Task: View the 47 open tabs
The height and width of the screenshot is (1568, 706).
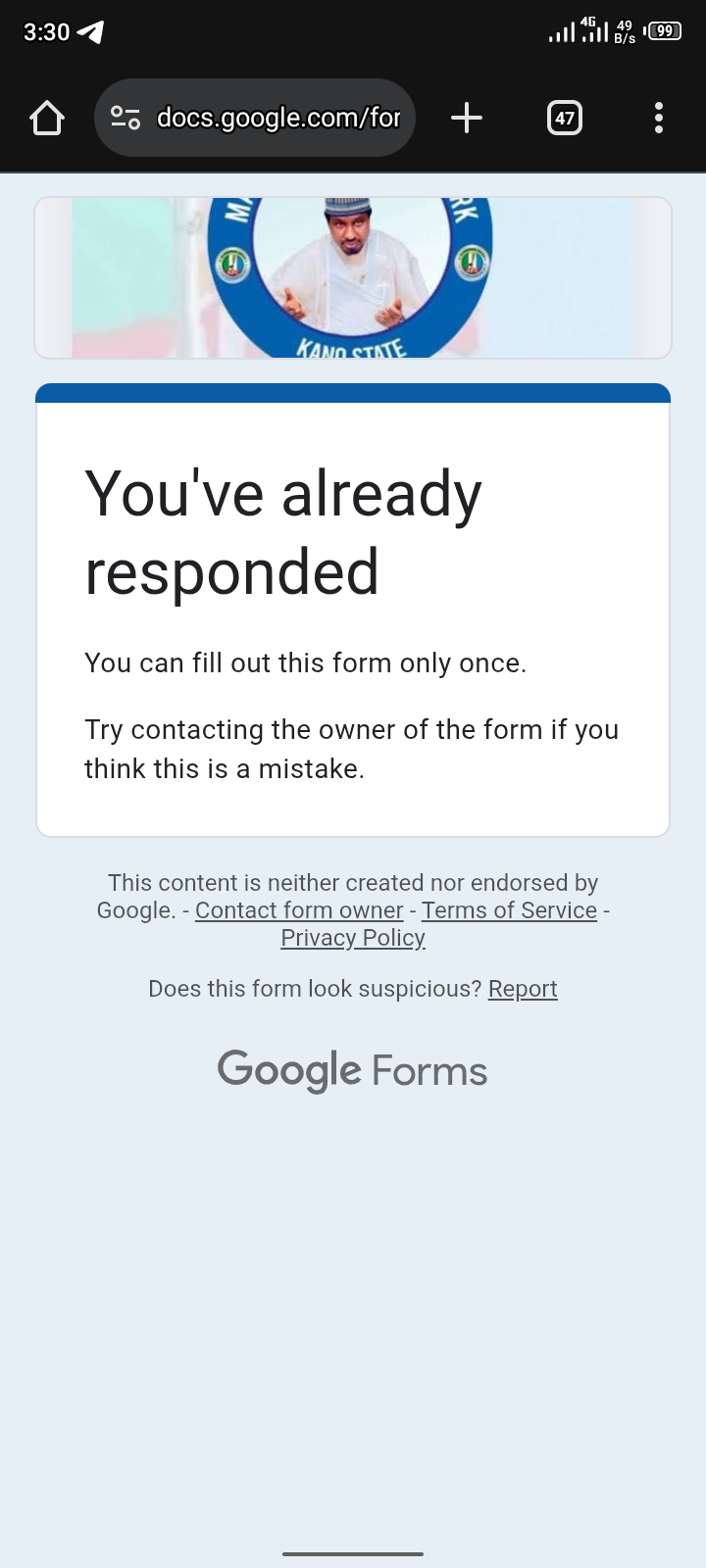Action: (x=564, y=119)
